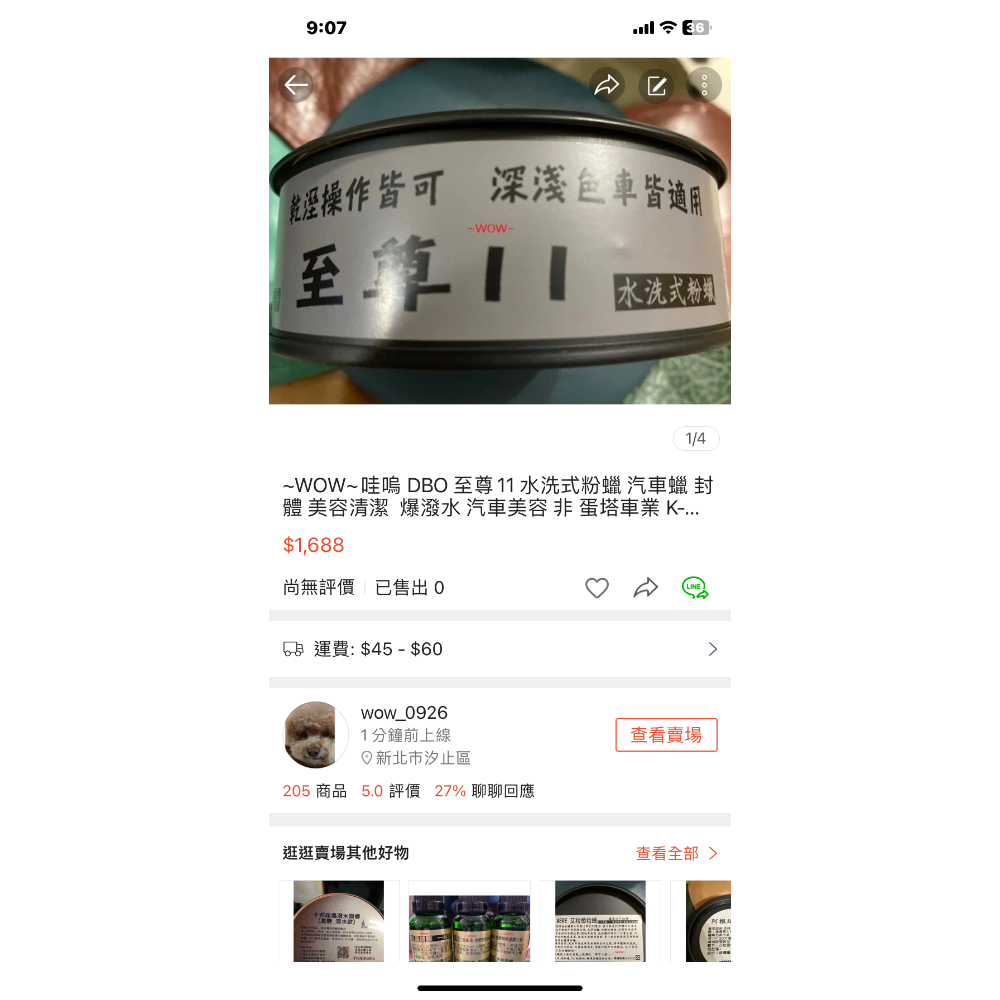
Task: Edit this product listing
Action: (657, 86)
